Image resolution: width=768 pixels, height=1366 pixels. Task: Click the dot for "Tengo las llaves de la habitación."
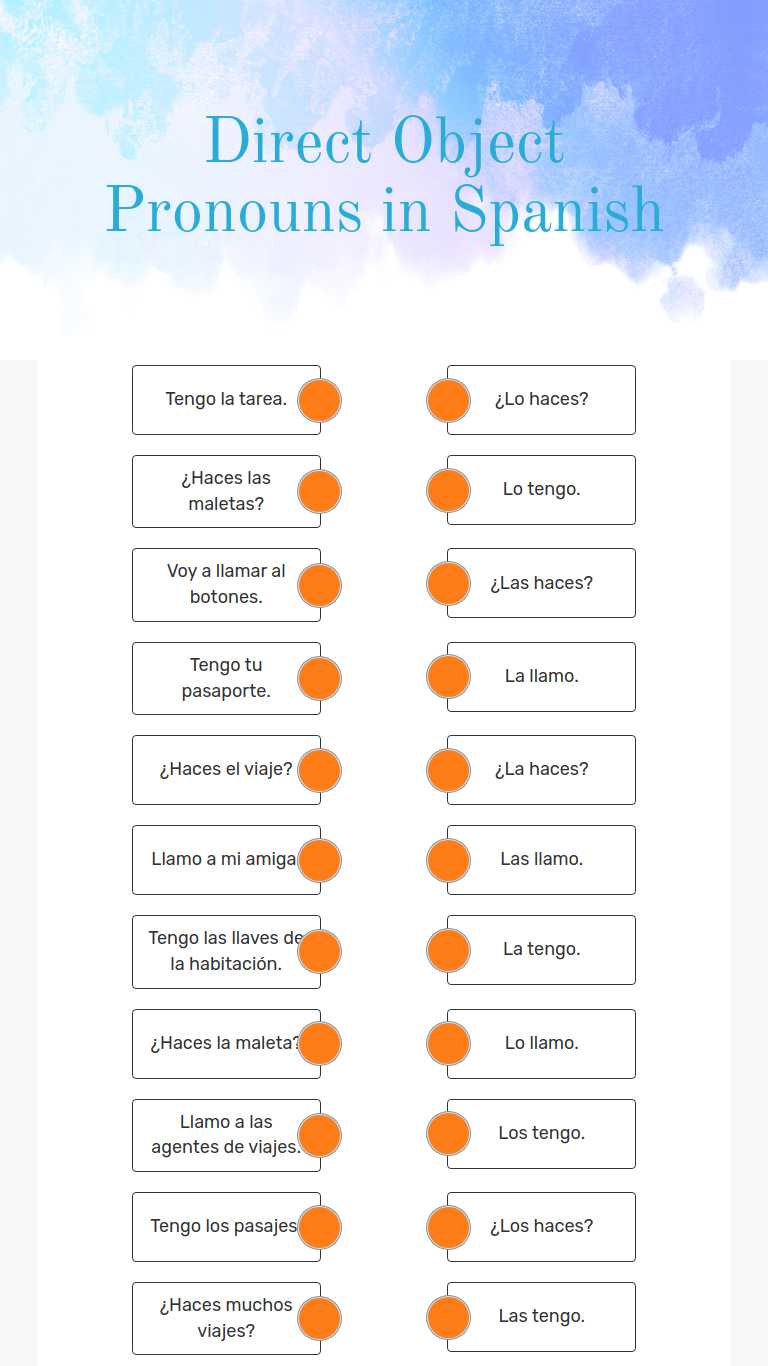tap(320, 951)
